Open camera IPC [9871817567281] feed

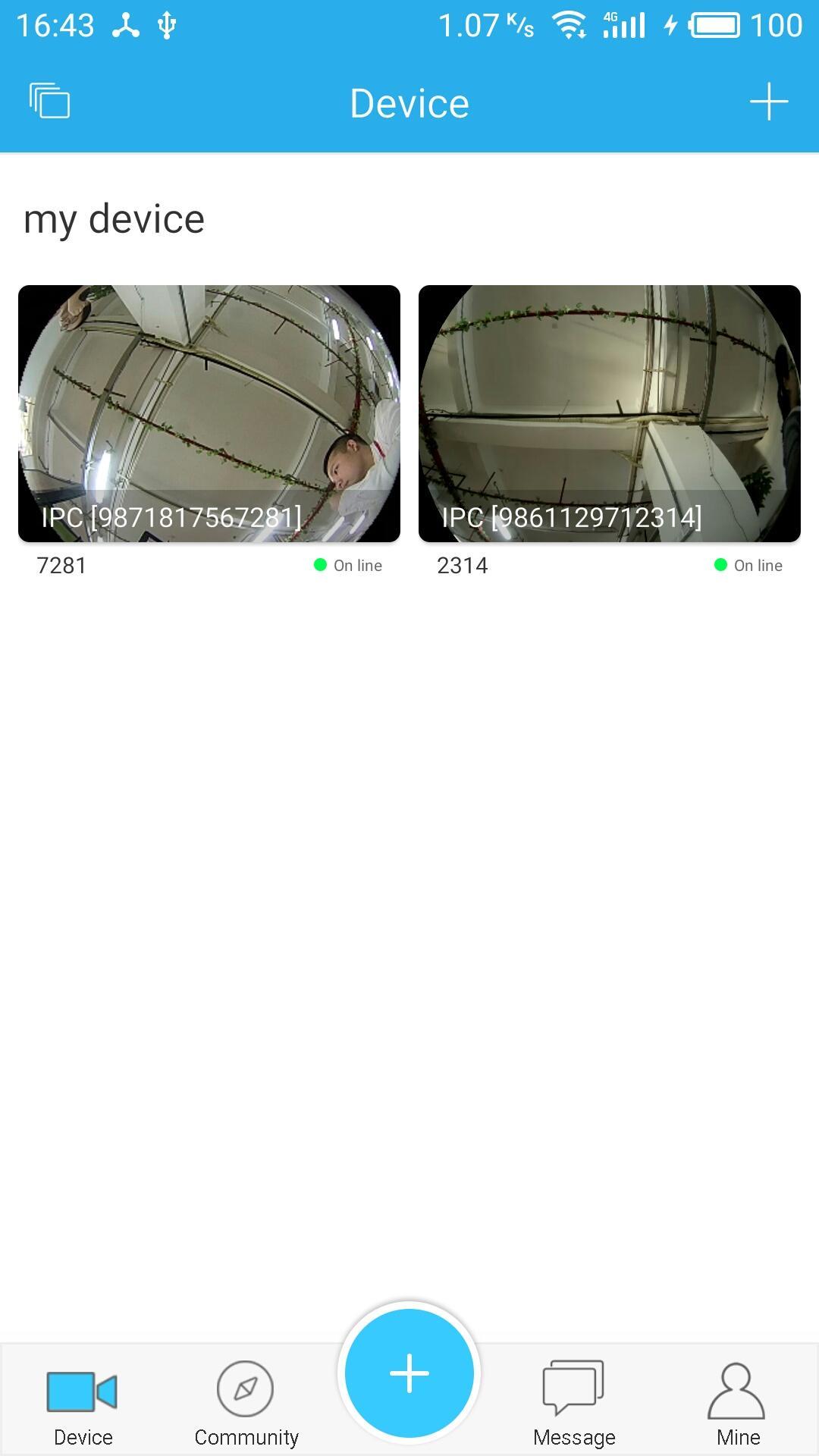[x=209, y=413]
